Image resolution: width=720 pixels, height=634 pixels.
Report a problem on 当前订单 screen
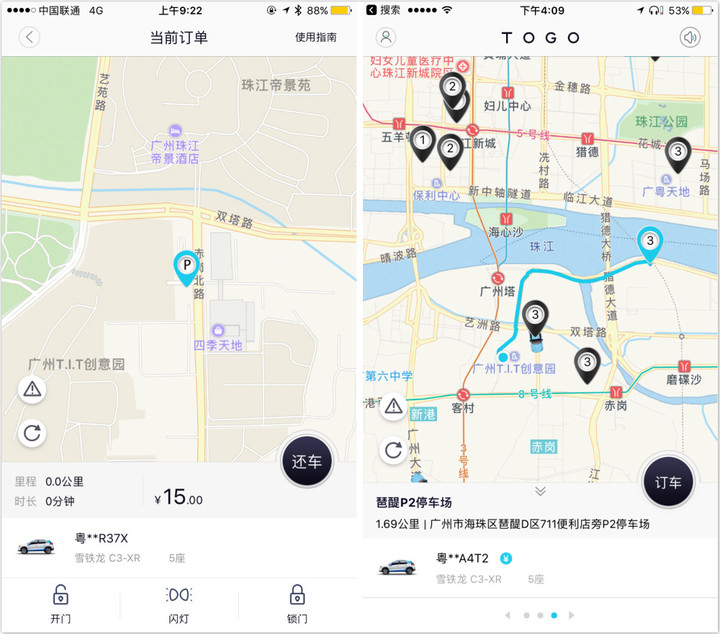tap(32, 389)
